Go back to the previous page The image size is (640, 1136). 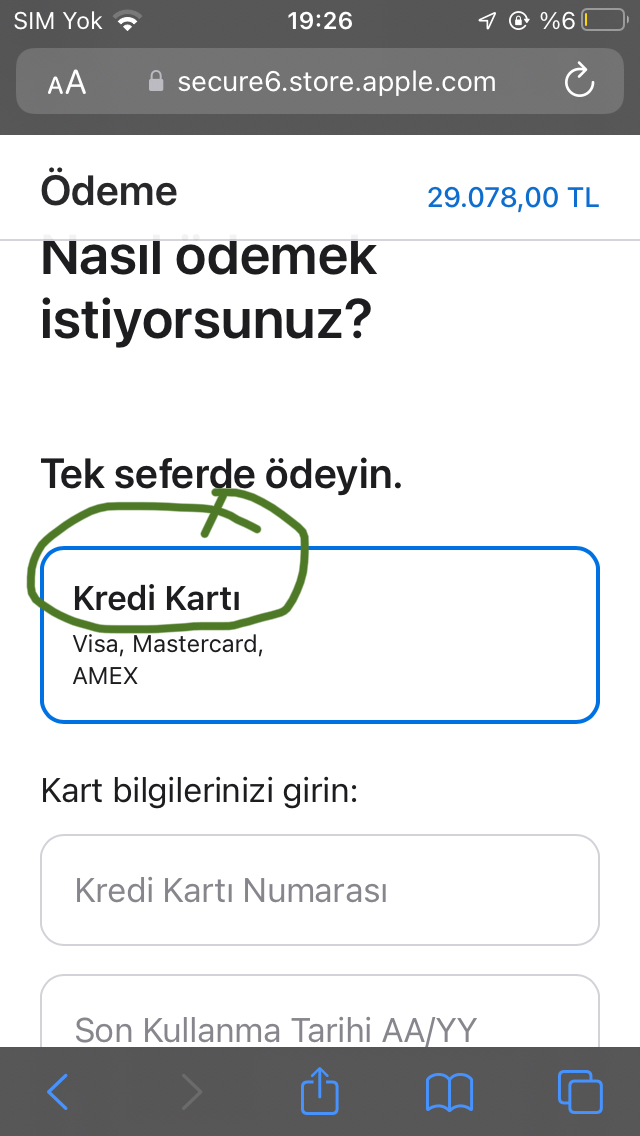(59, 1092)
